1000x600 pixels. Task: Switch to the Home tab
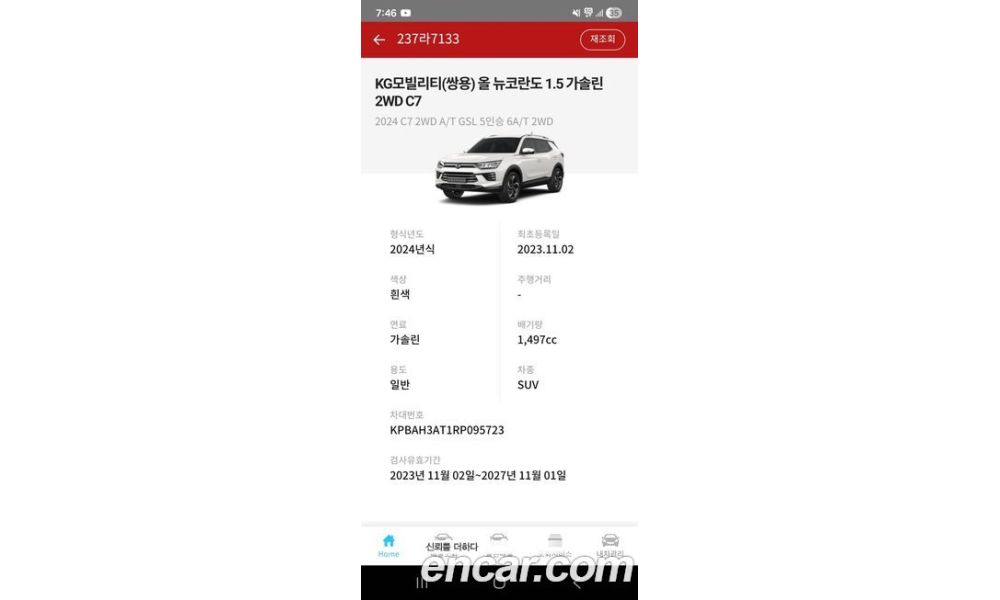(389, 545)
